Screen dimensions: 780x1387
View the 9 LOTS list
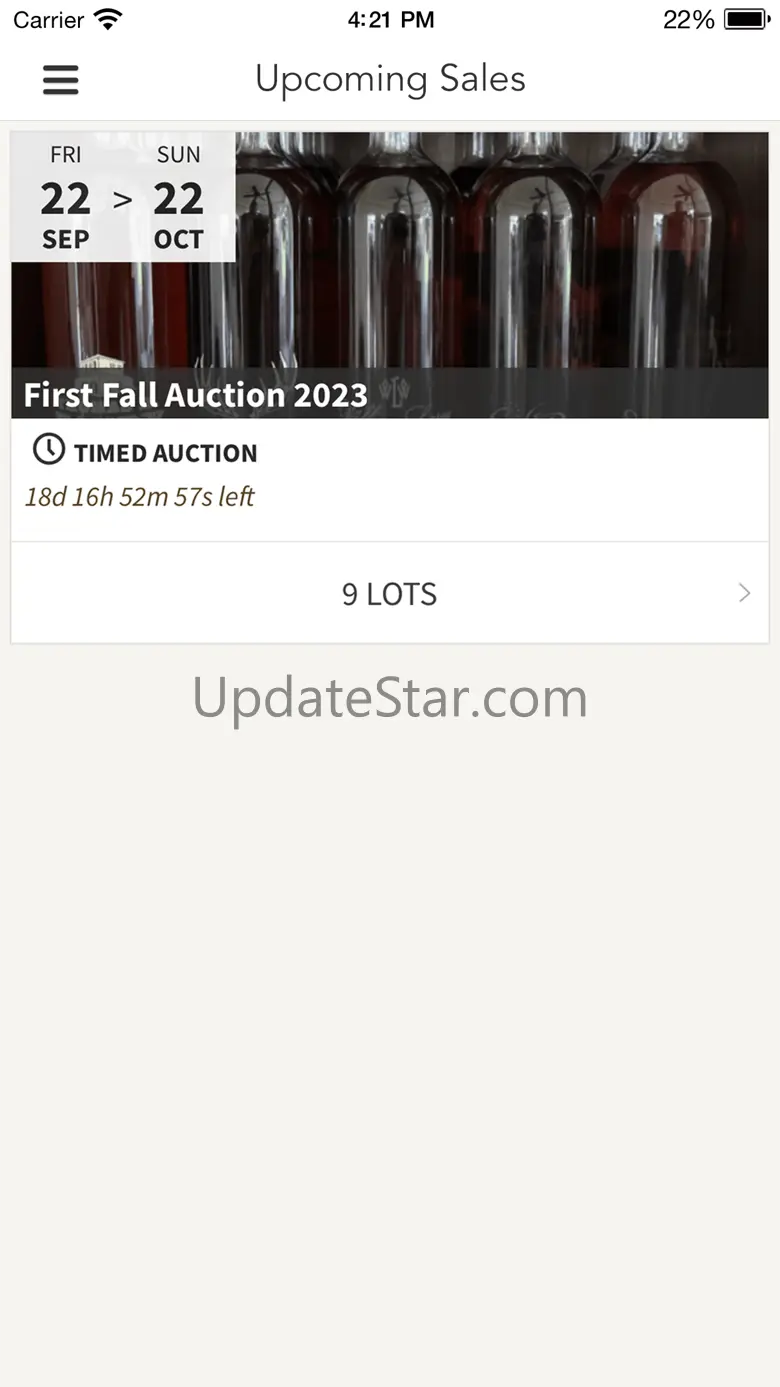[x=390, y=594]
